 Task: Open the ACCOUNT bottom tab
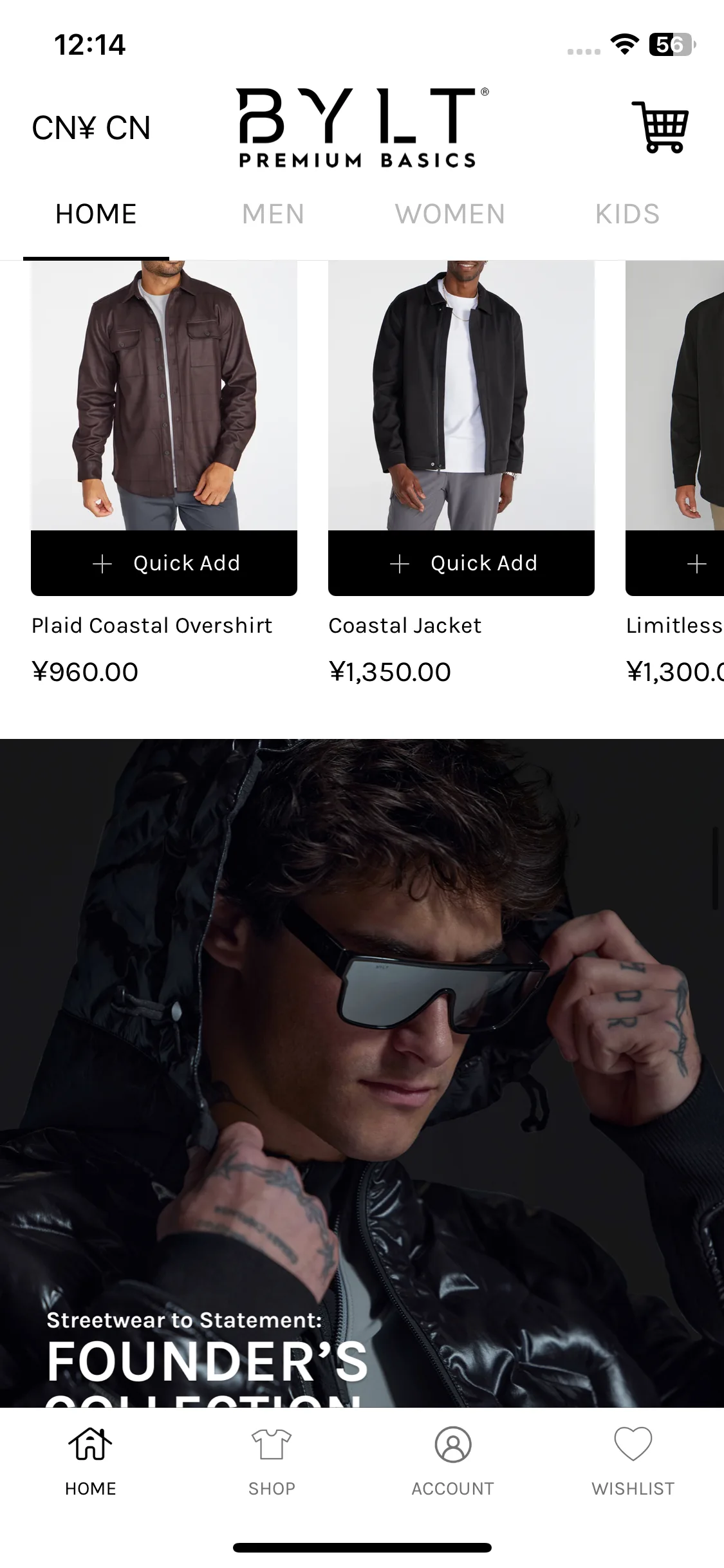tap(452, 1461)
